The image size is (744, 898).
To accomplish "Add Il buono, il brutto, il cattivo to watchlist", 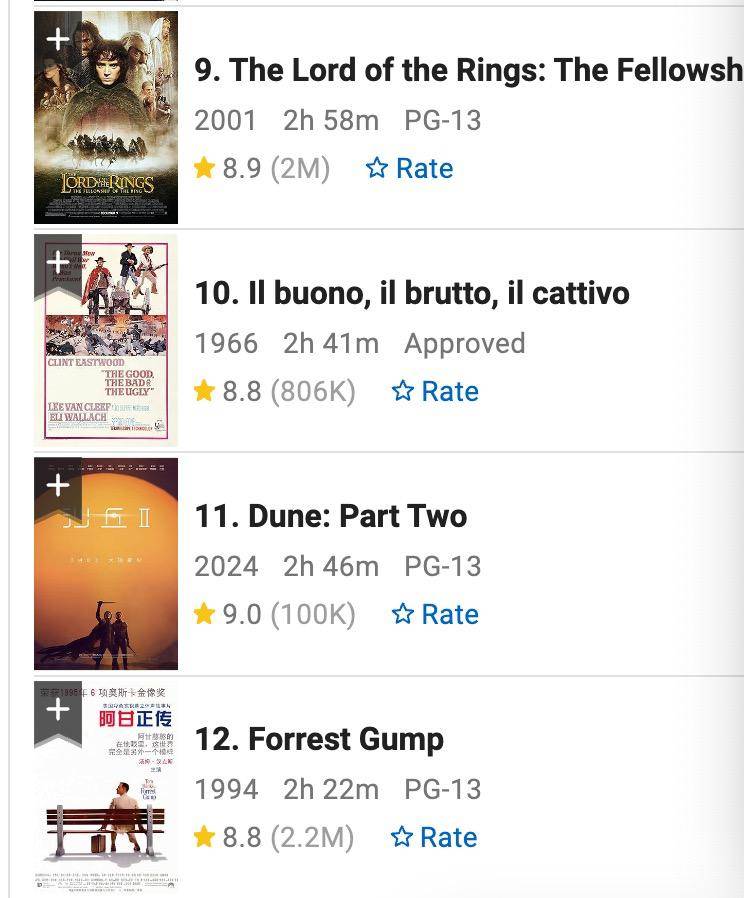I will pyautogui.click(x=58, y=263).
